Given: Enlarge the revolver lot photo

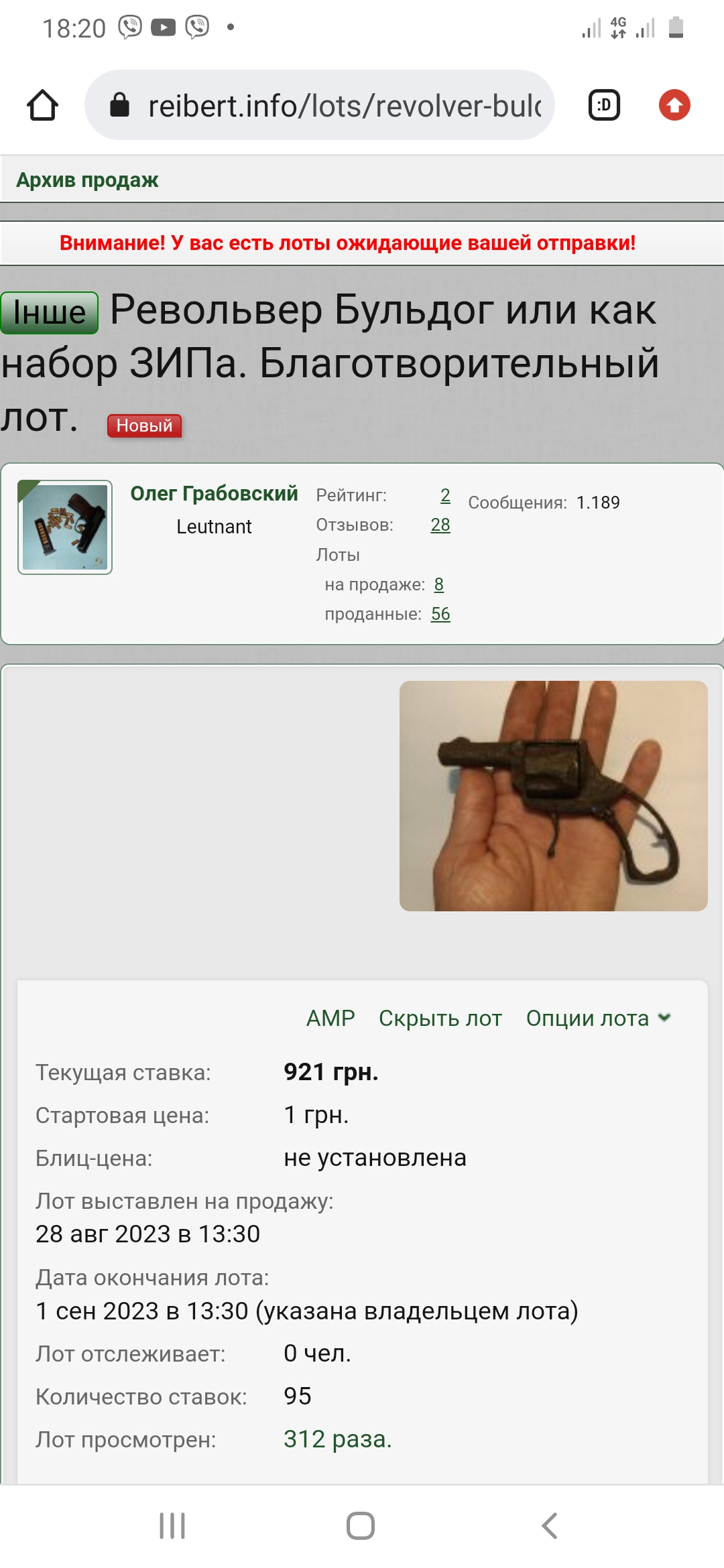Looking at the screenshot, I should pyautogui.click(x=554, y=796).
